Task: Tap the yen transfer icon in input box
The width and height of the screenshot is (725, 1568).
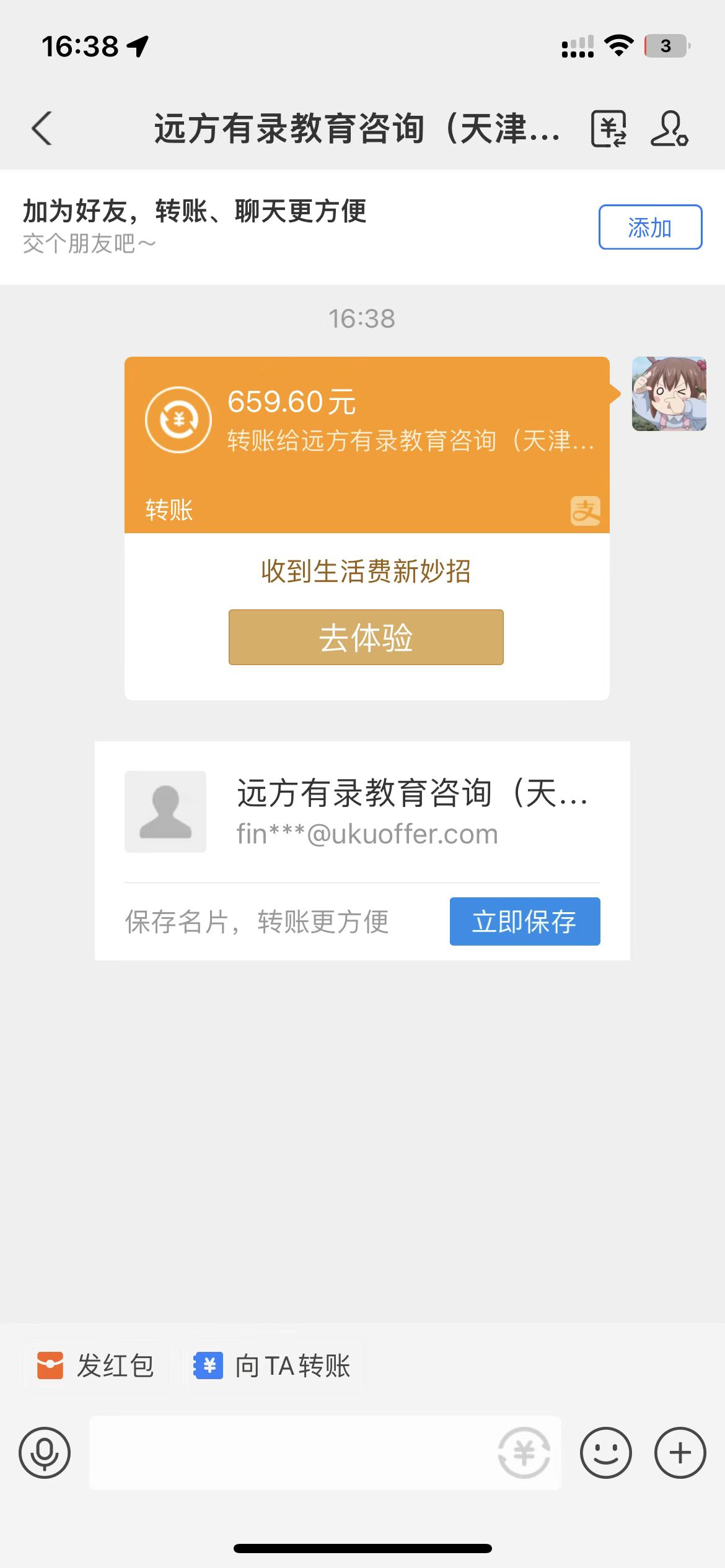Action: click(x=524, y=1453)
